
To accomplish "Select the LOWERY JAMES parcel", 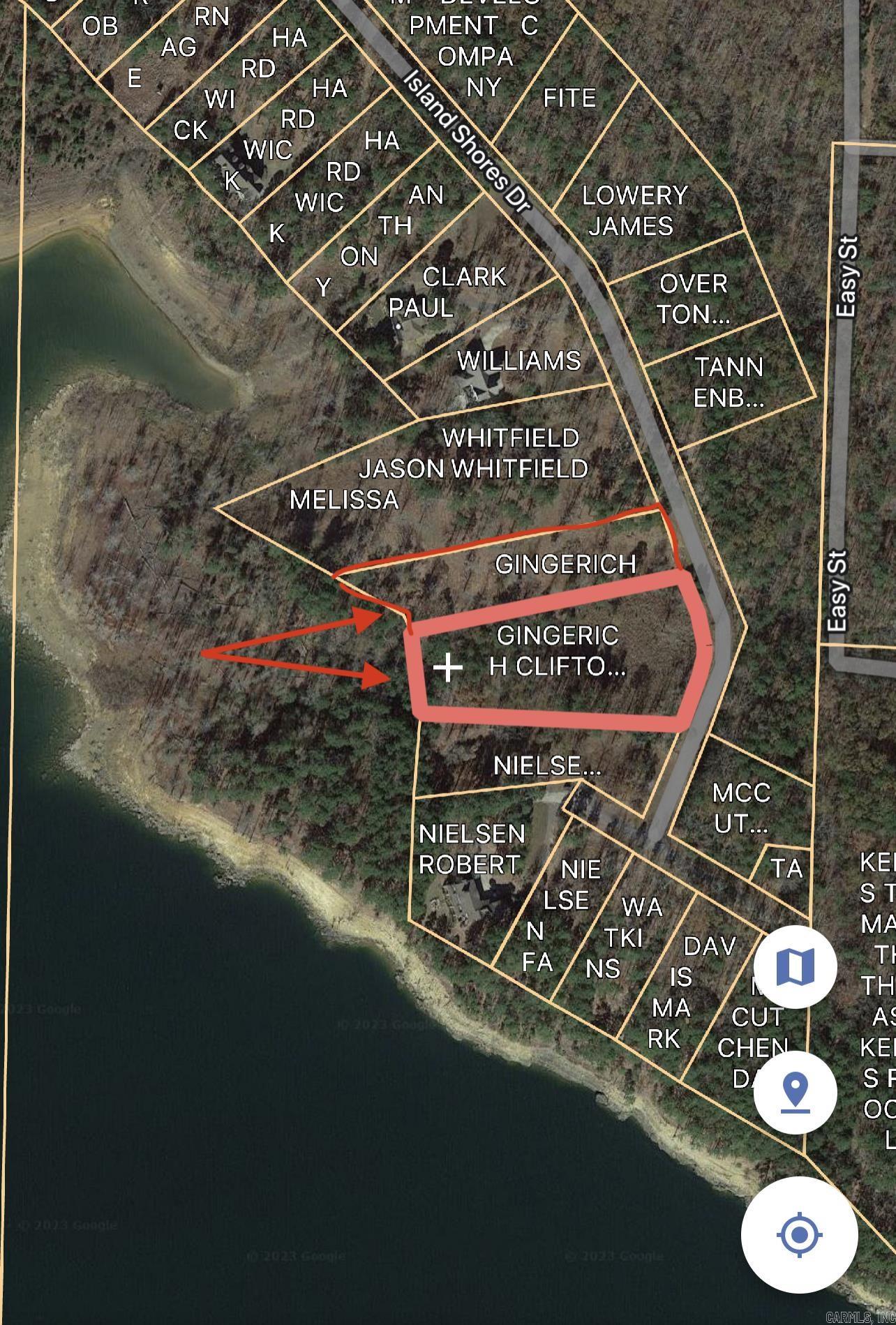I will click(x=634, y=210).
